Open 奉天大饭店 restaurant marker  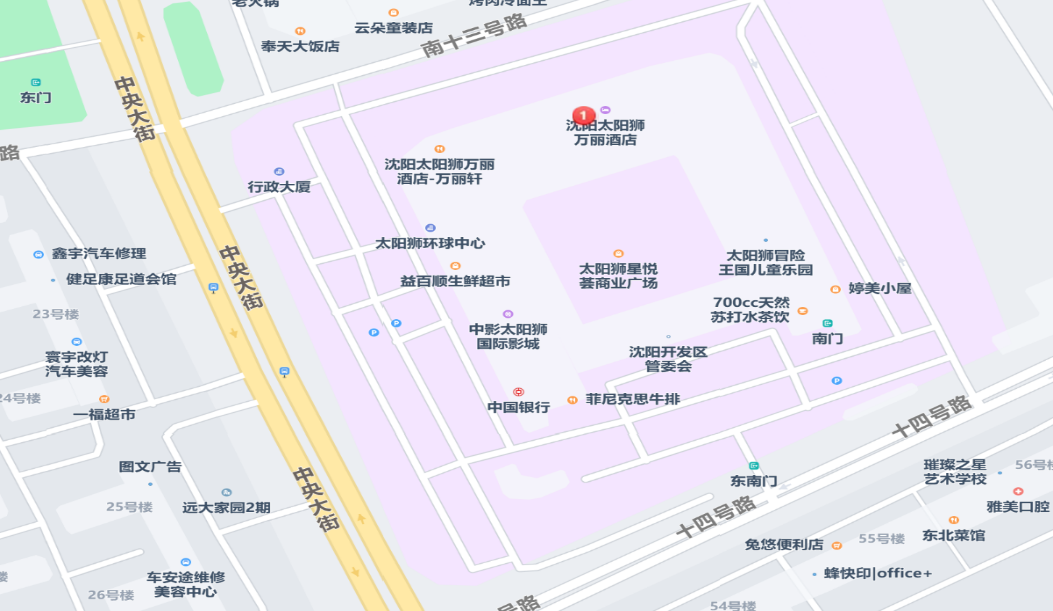[300, 31]
